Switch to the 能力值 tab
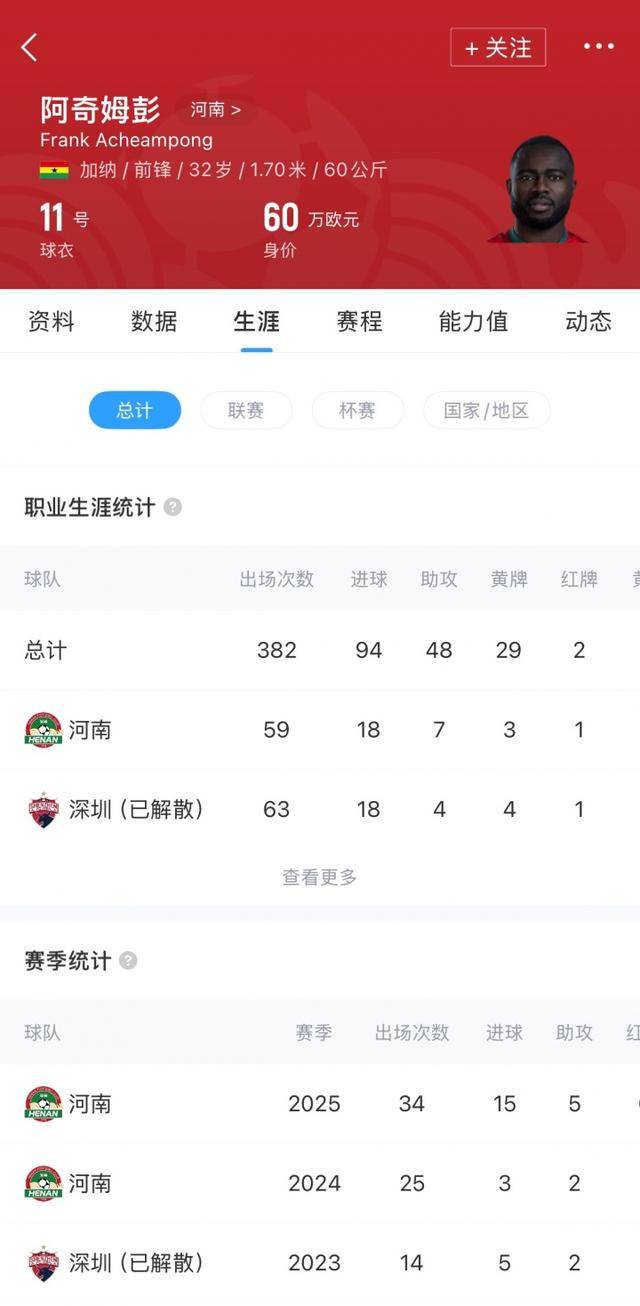640x1306 pixels. coord(473,321)
